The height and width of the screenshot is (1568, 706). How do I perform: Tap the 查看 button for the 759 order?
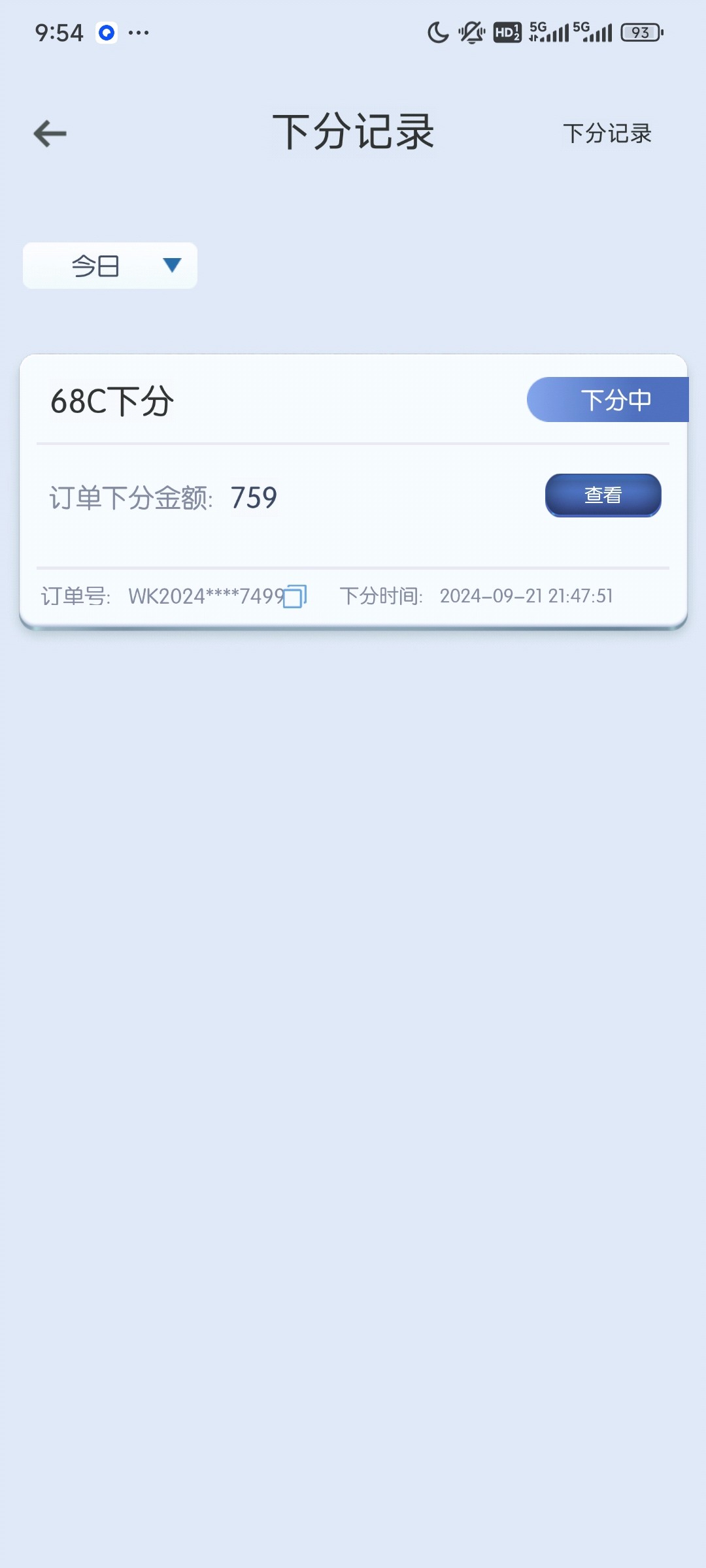point(603,495)
